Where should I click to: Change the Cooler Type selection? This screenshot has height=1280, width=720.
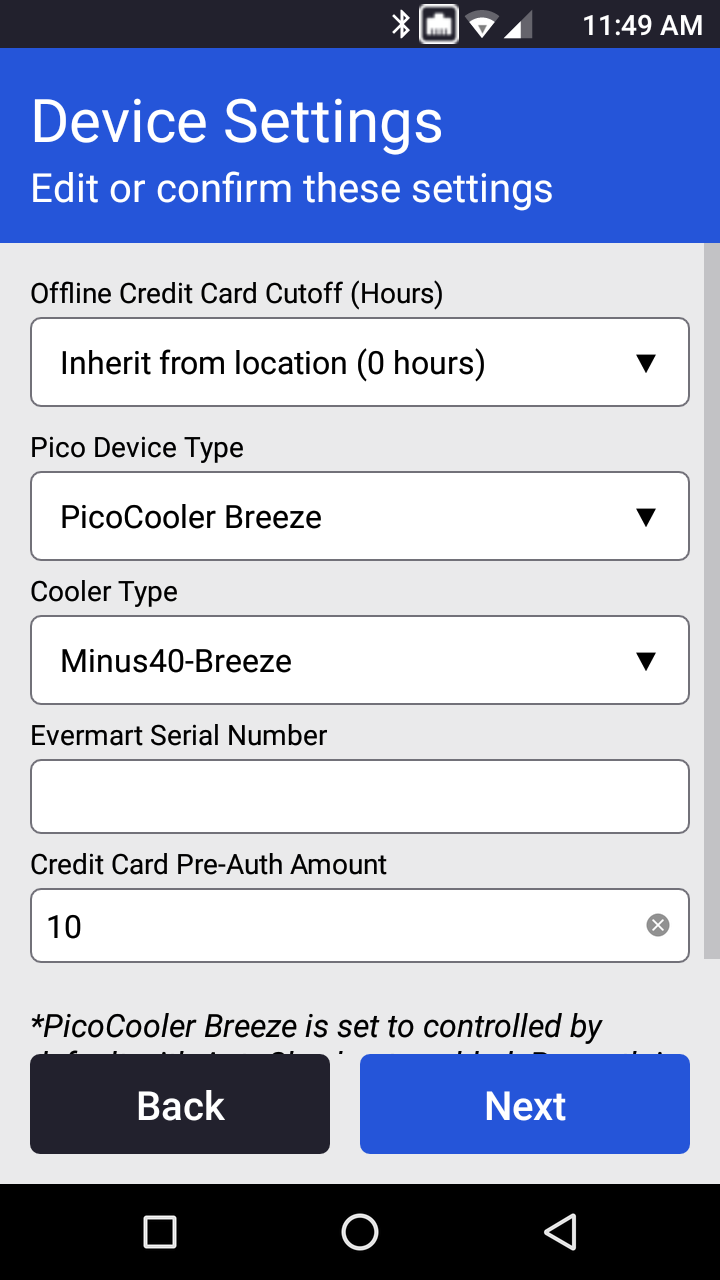(x=360, y=660)
